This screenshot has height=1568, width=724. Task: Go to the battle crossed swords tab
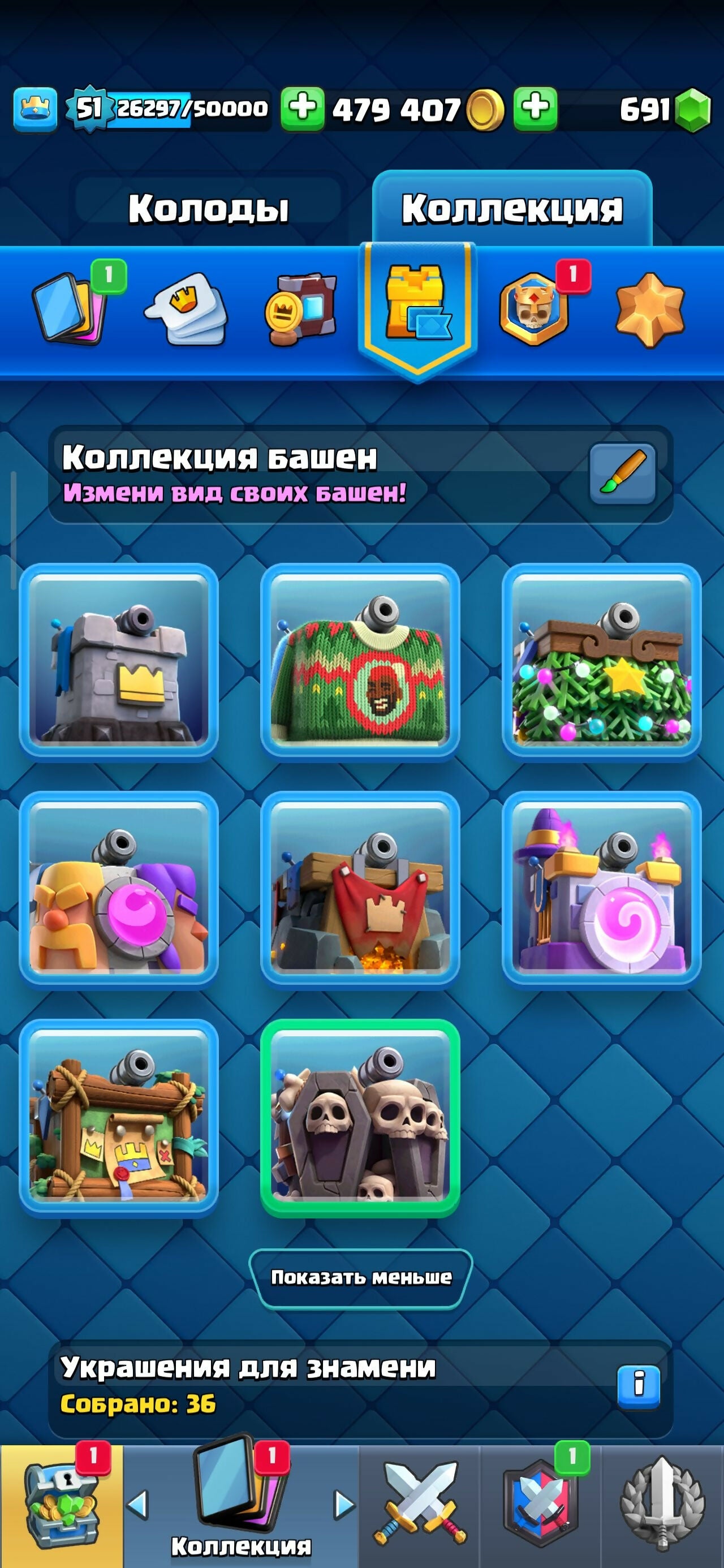point(420,1506)
